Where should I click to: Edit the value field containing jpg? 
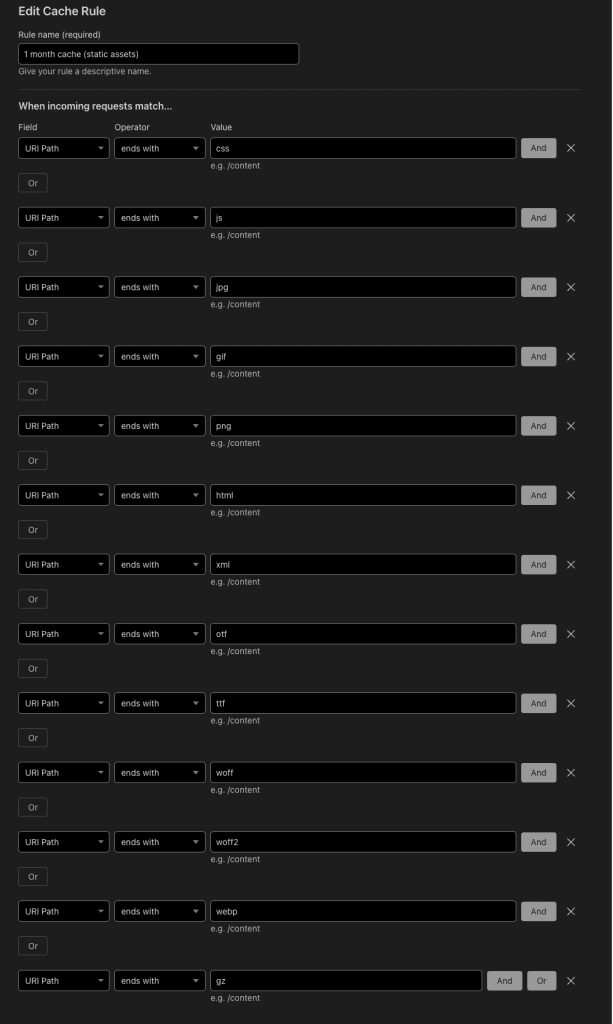tap(363, 287)
